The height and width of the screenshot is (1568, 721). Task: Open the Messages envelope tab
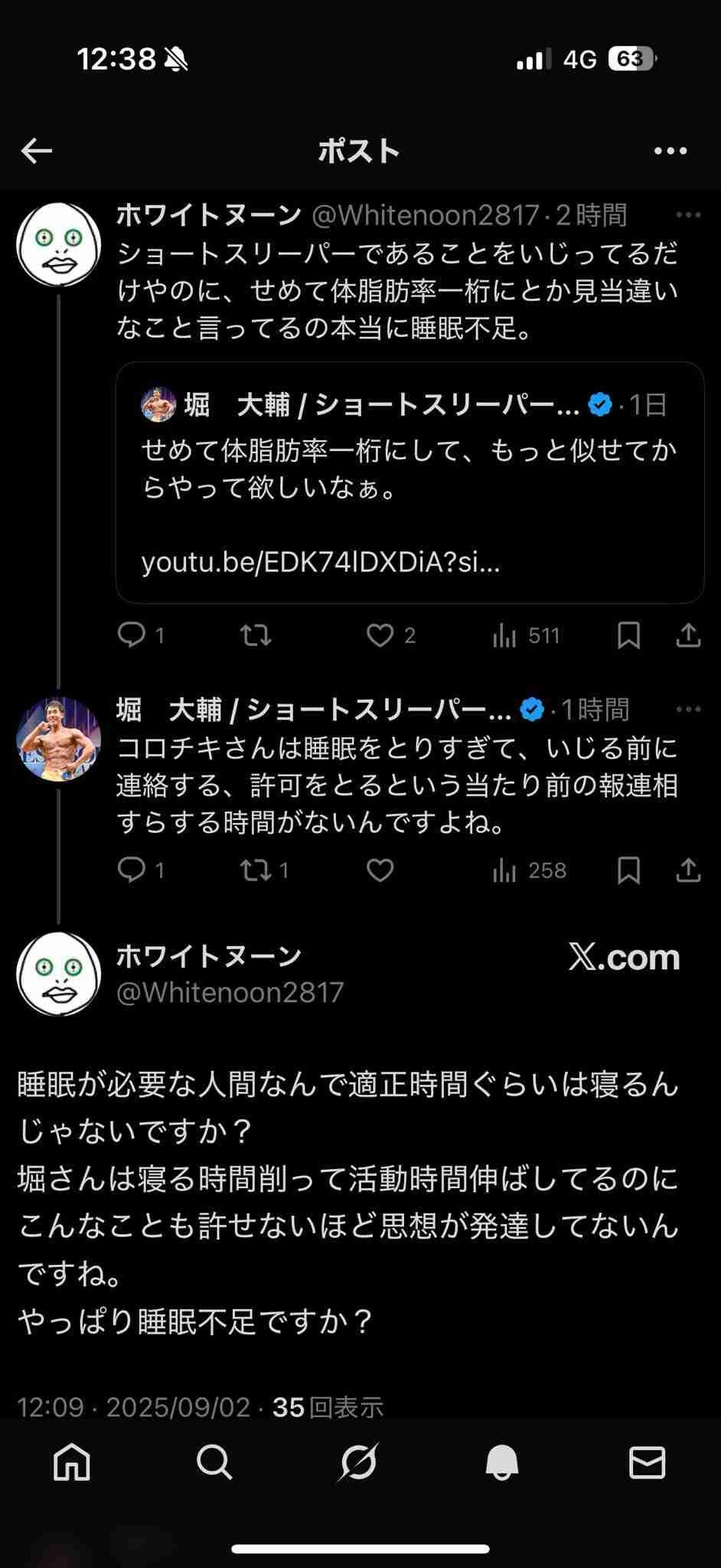pyautogui.click(x=647, y=1463)
